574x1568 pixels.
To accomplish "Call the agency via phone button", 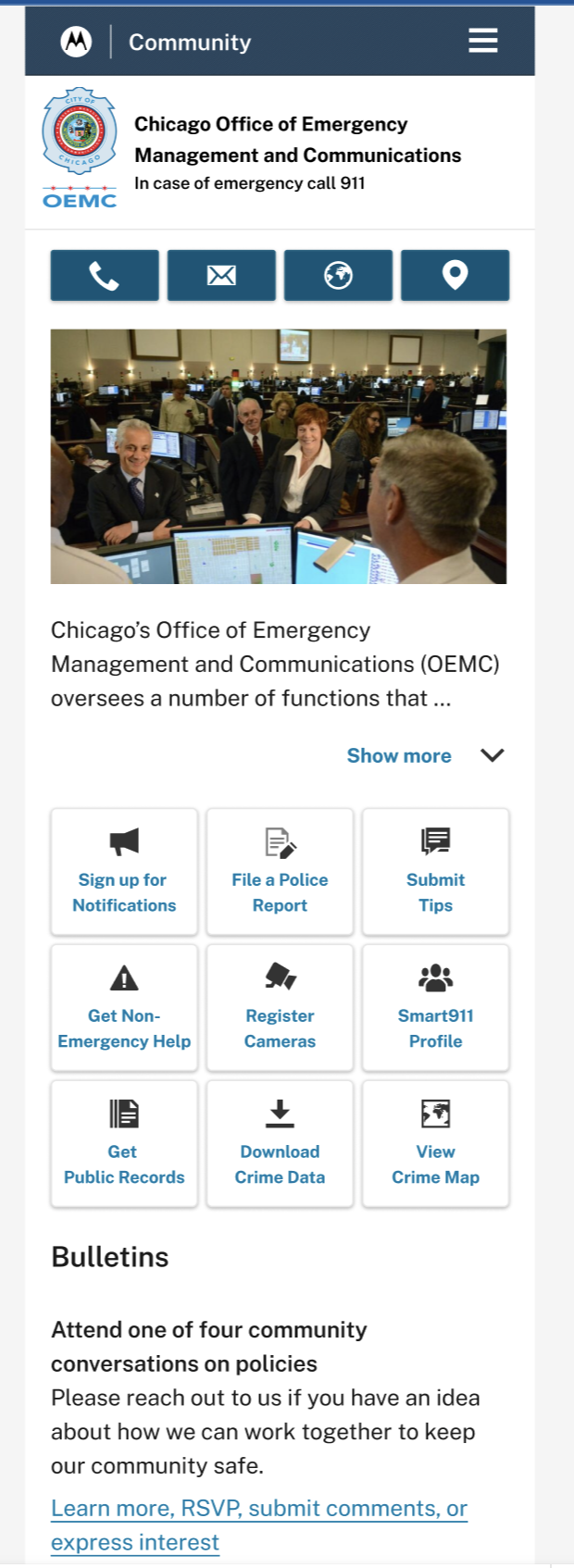I will point(105,275).
